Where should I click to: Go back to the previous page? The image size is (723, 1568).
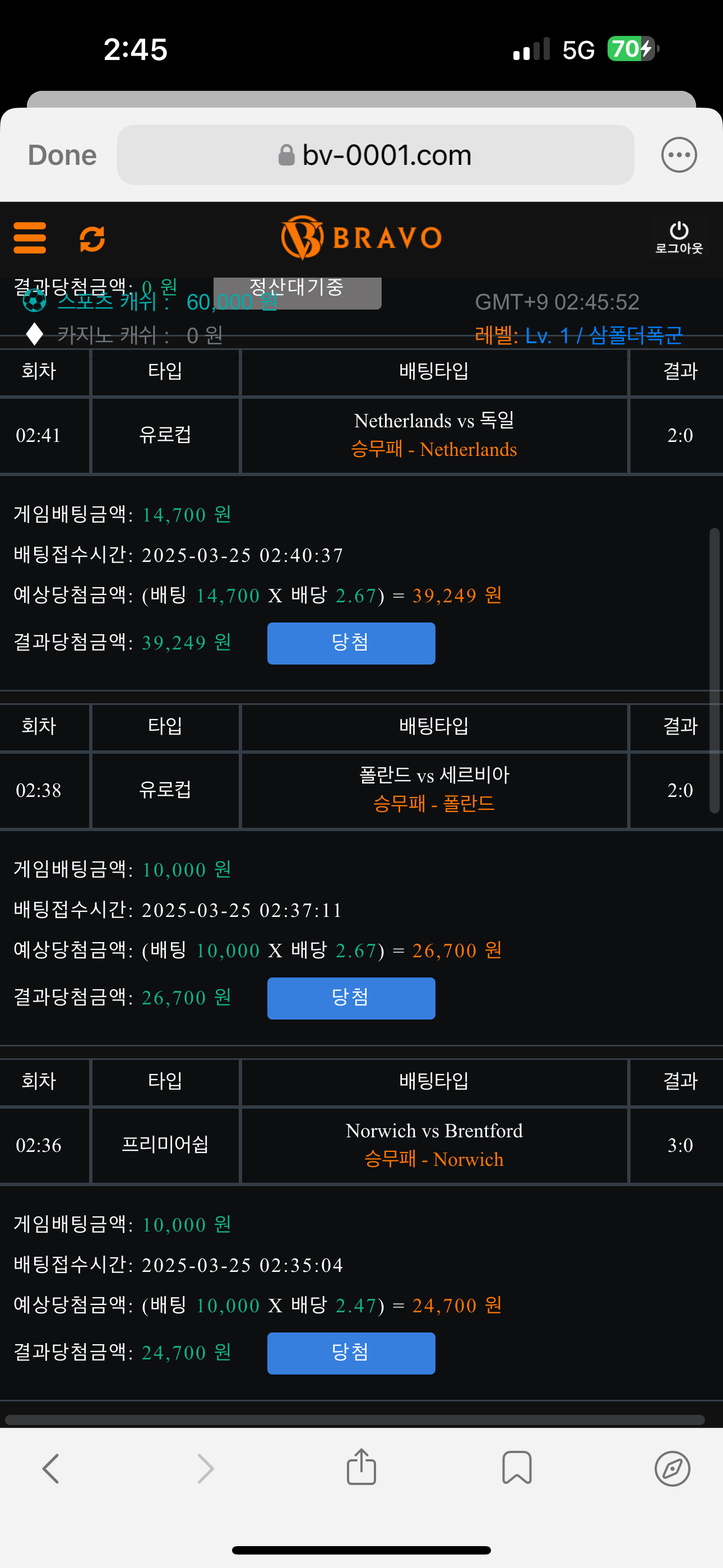coord(51,1468)
